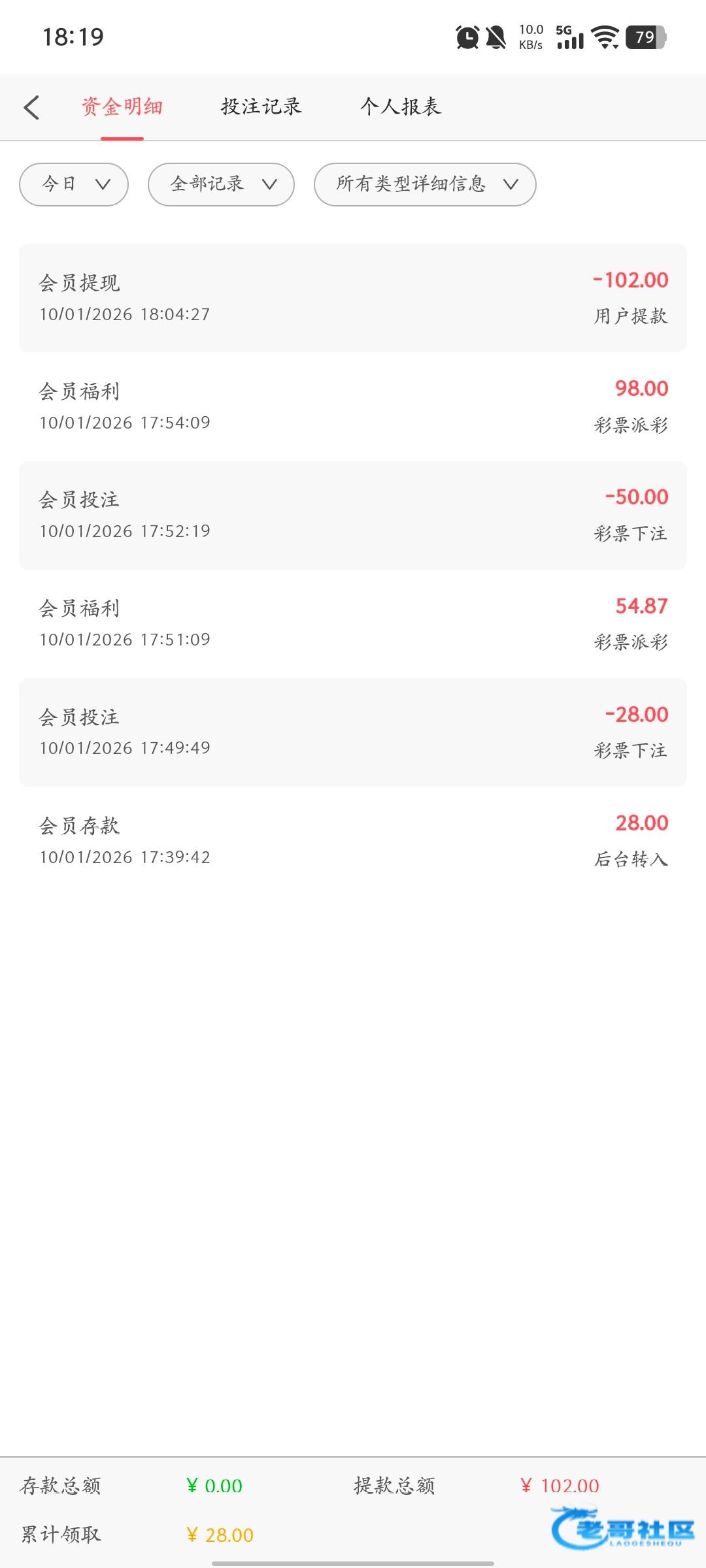Open the 会员投注 record of -50.00

tap(353, 515)
